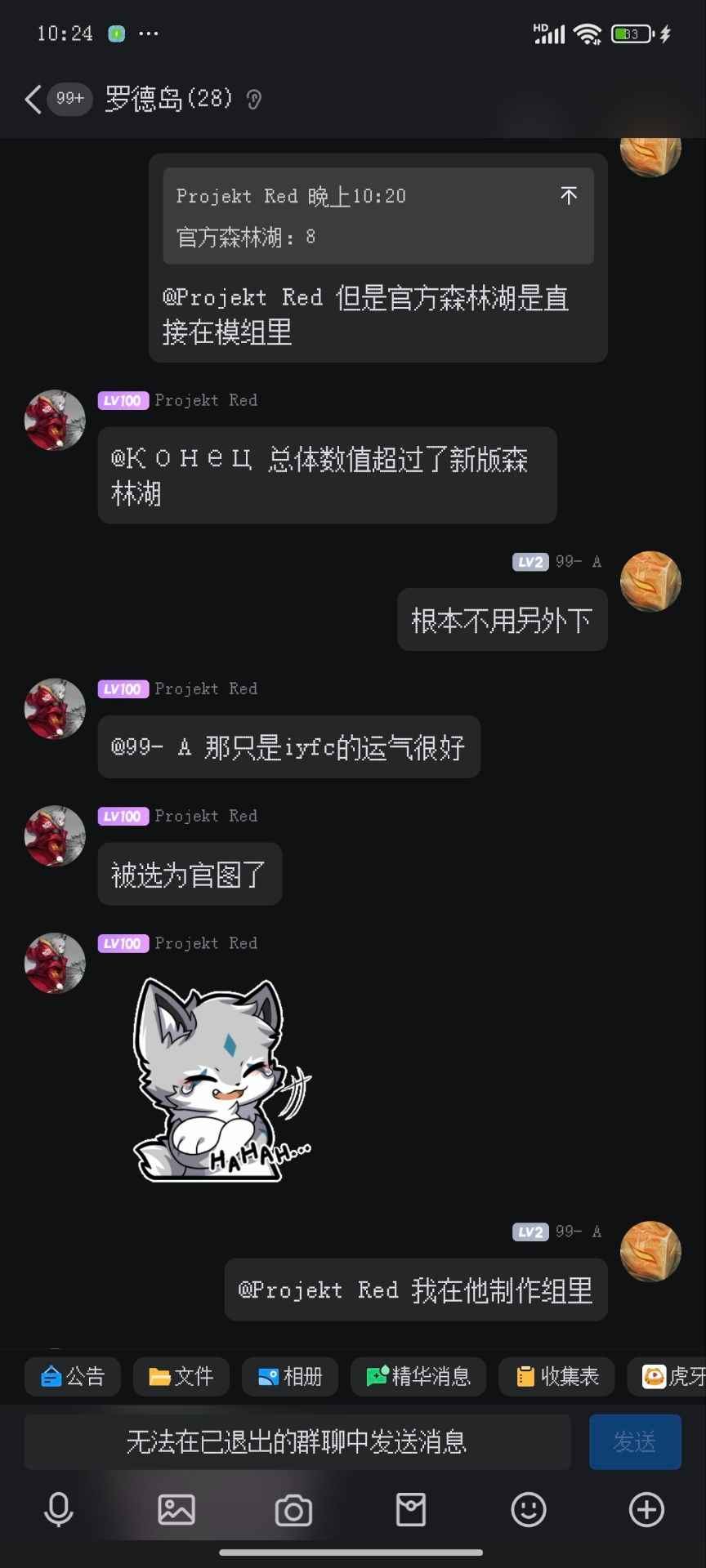Open the 罗德岛(28) group title
Viewport: 706px width, 1568px height.
(169, 100)
